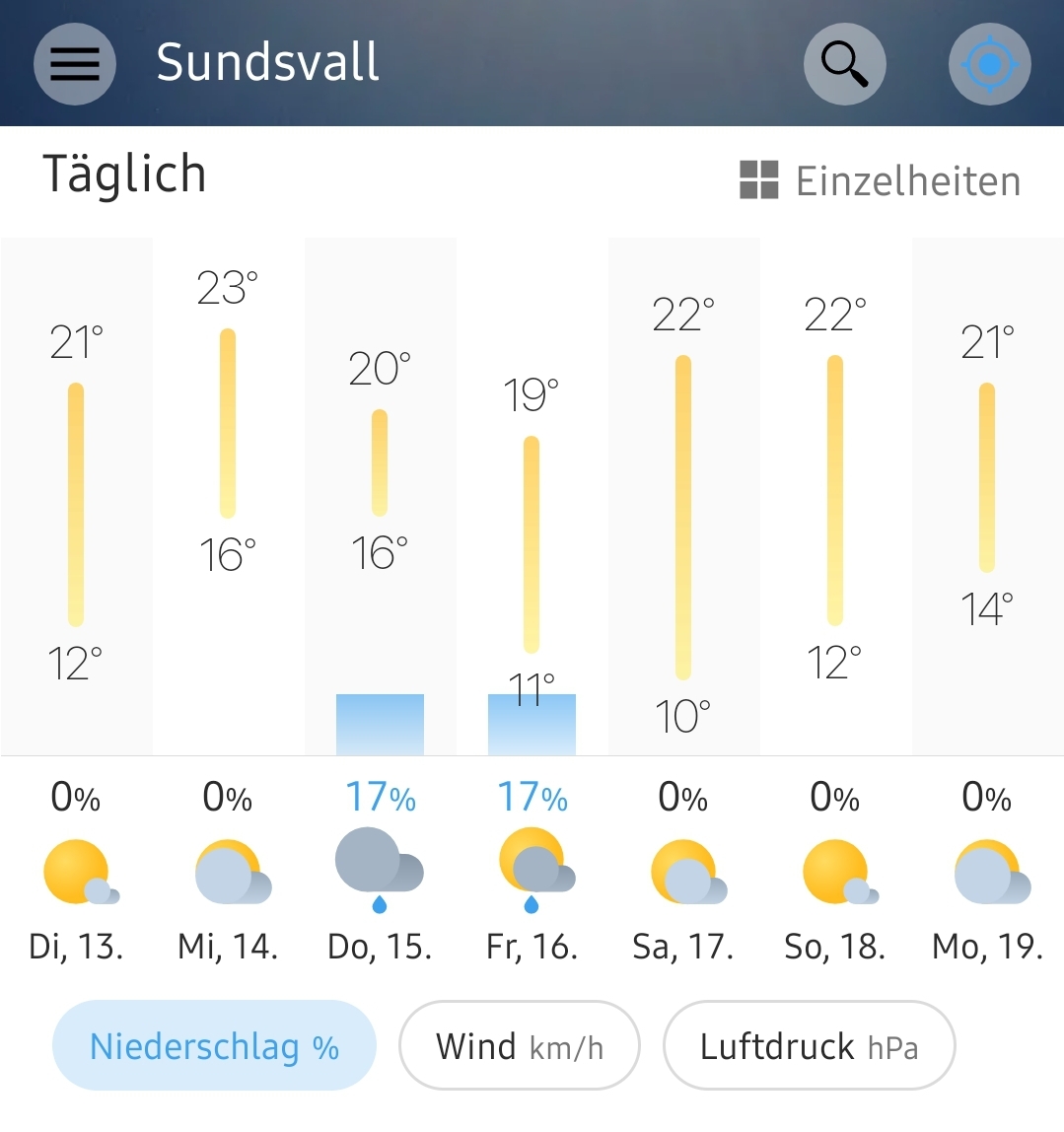1064x1132 pixels.
Task: Select the Niederschlag % chip
Action: tap(214, 1045)
